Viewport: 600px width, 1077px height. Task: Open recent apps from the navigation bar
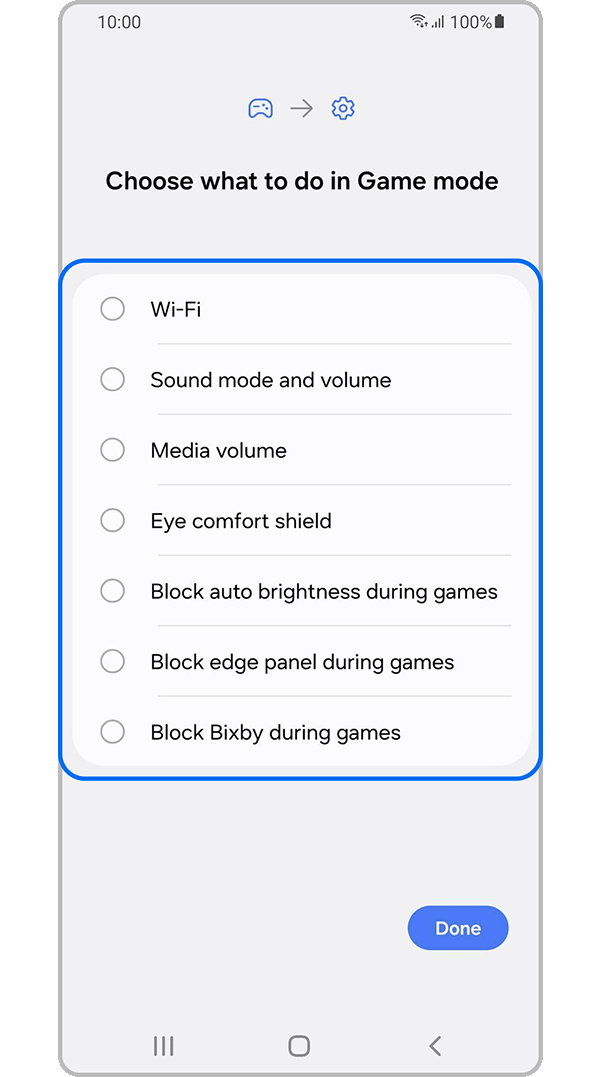tap(164, 1046)
